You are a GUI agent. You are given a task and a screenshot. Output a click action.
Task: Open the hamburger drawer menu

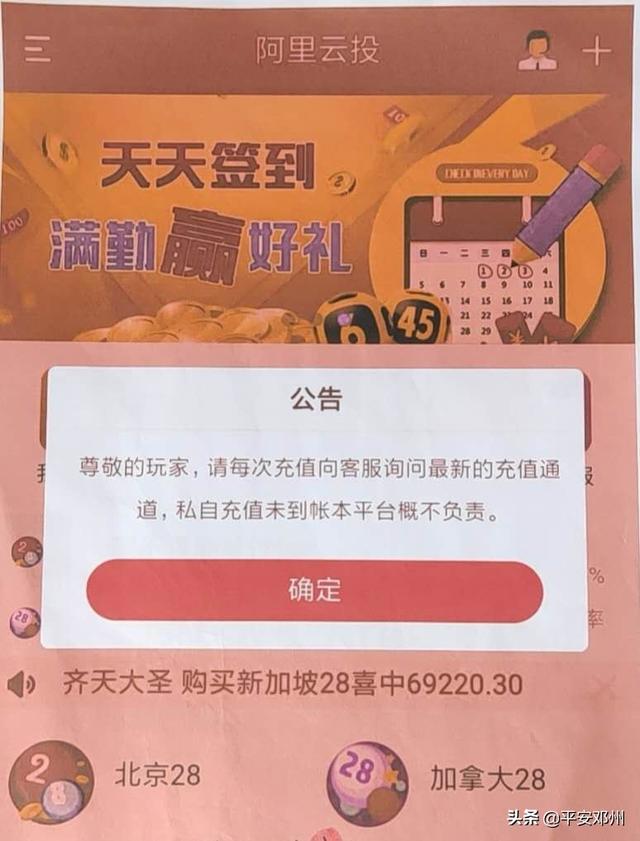point(38,49)
